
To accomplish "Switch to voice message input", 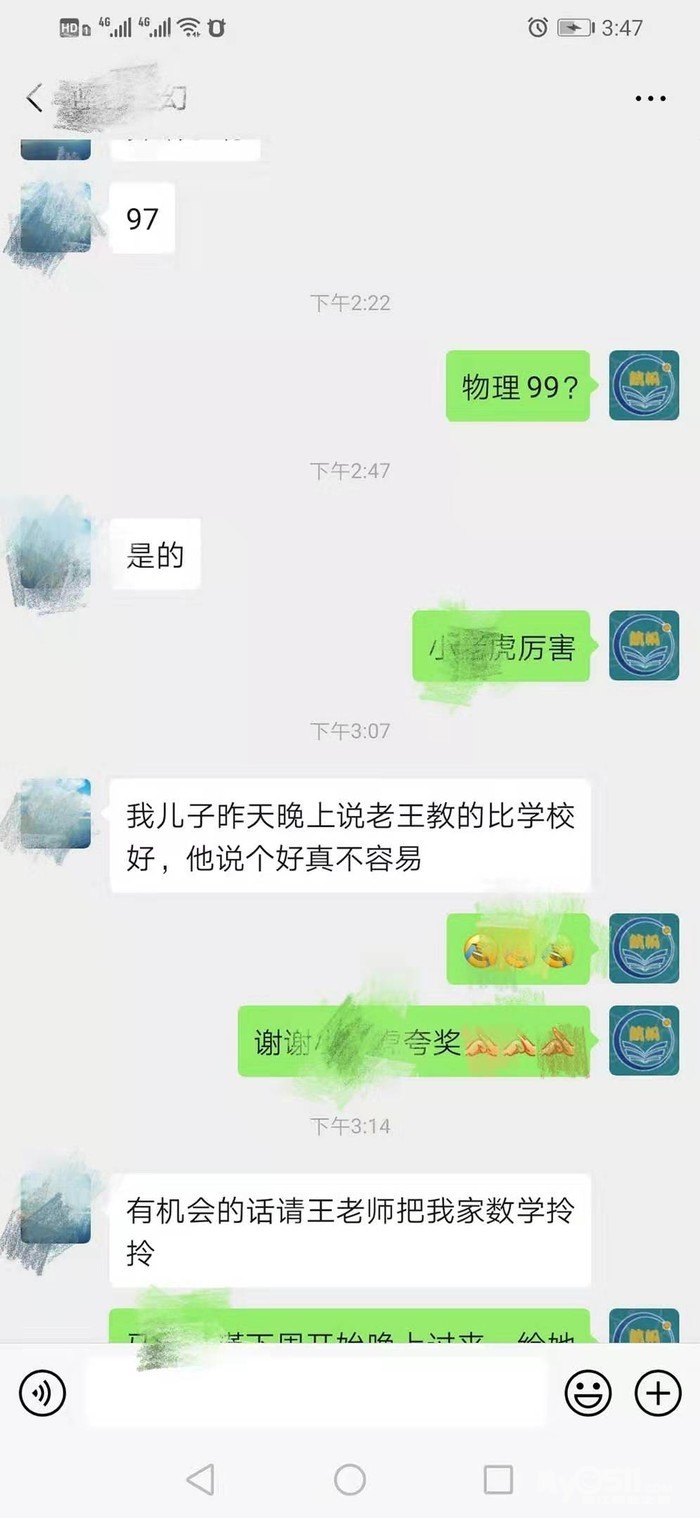I will click(43, 1392).
